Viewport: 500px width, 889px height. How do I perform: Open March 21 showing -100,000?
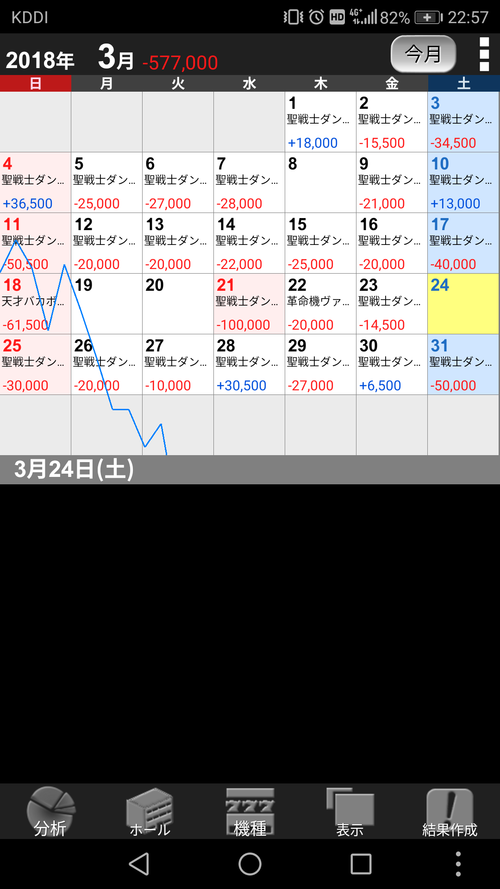point(249,304)
